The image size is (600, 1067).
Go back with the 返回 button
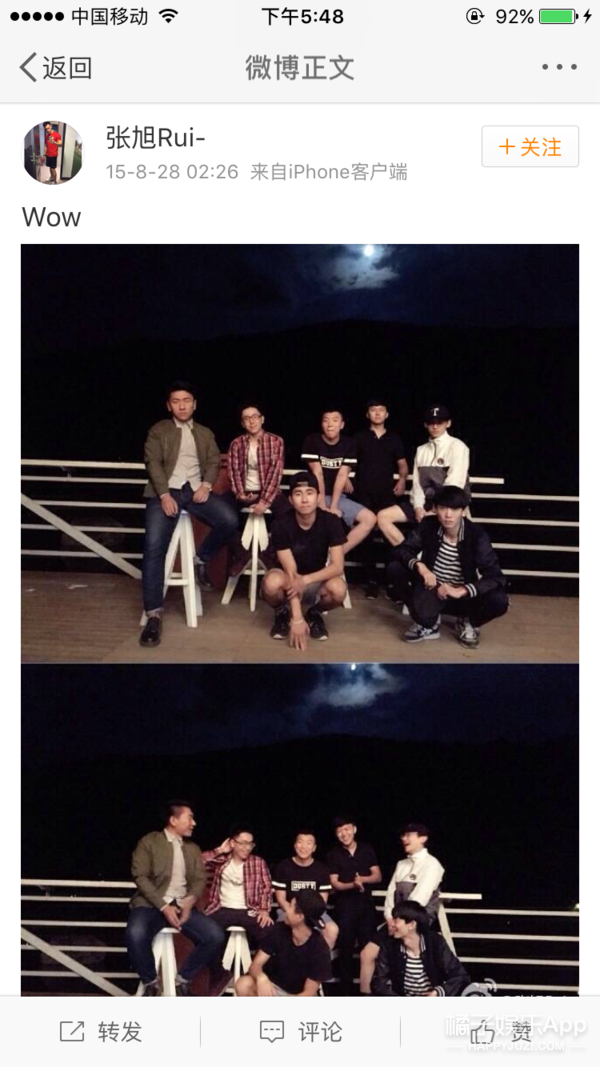pyautogui.click(x=56, y=68)
